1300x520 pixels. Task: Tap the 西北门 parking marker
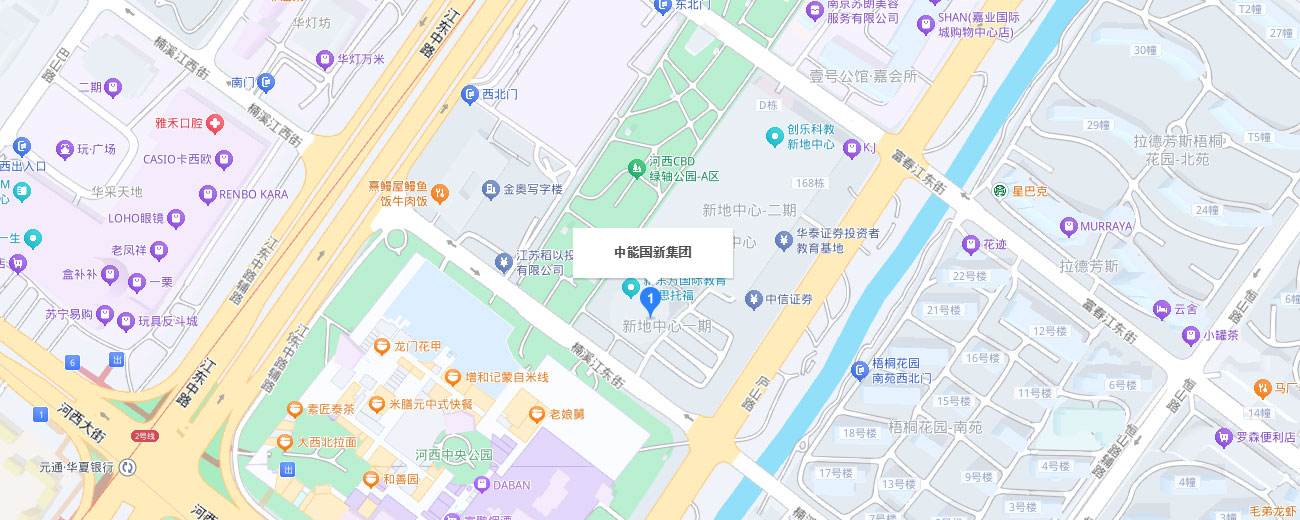pos(470,95)
